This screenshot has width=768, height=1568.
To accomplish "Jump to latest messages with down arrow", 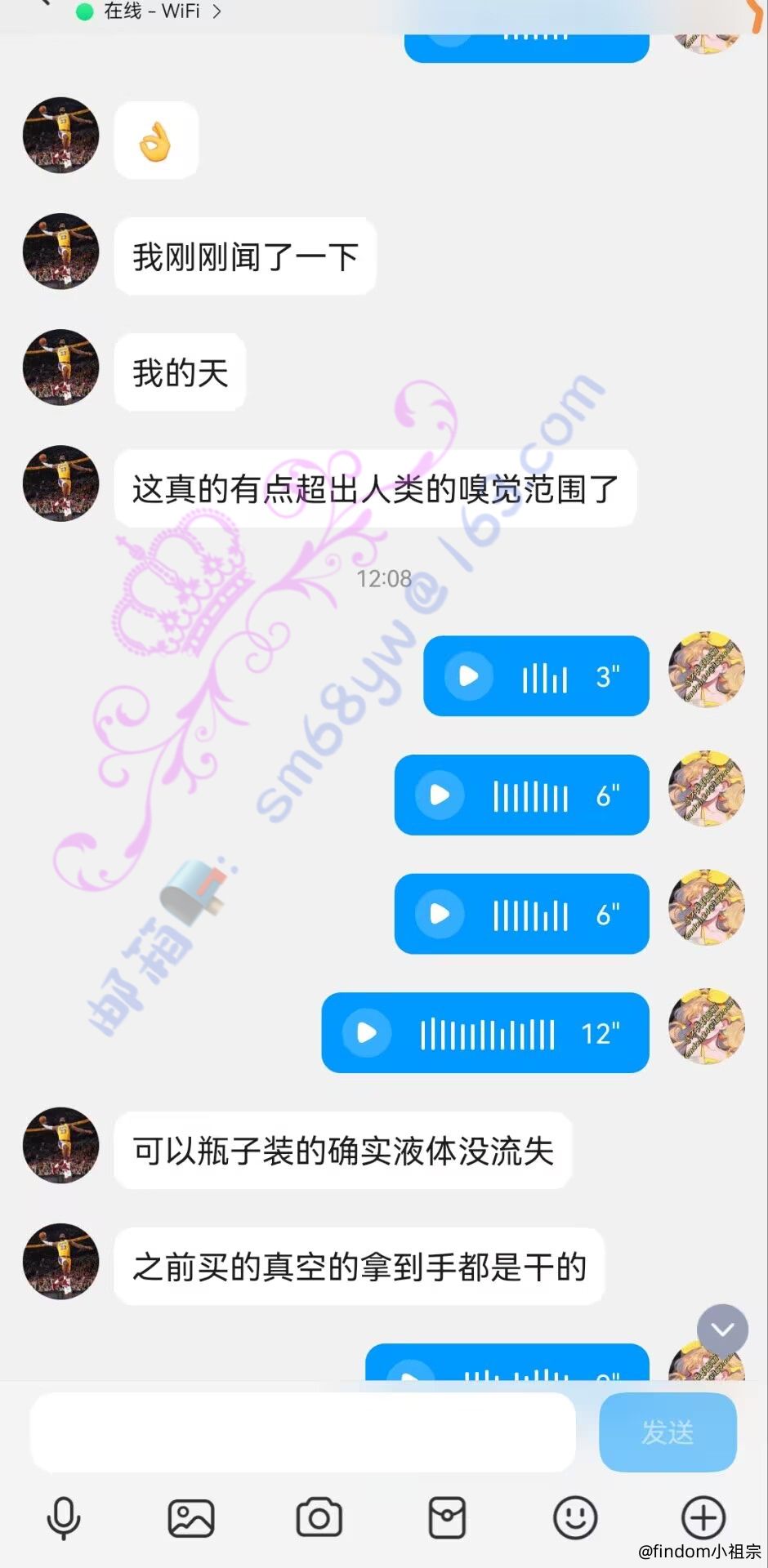I will [722, 1330].
